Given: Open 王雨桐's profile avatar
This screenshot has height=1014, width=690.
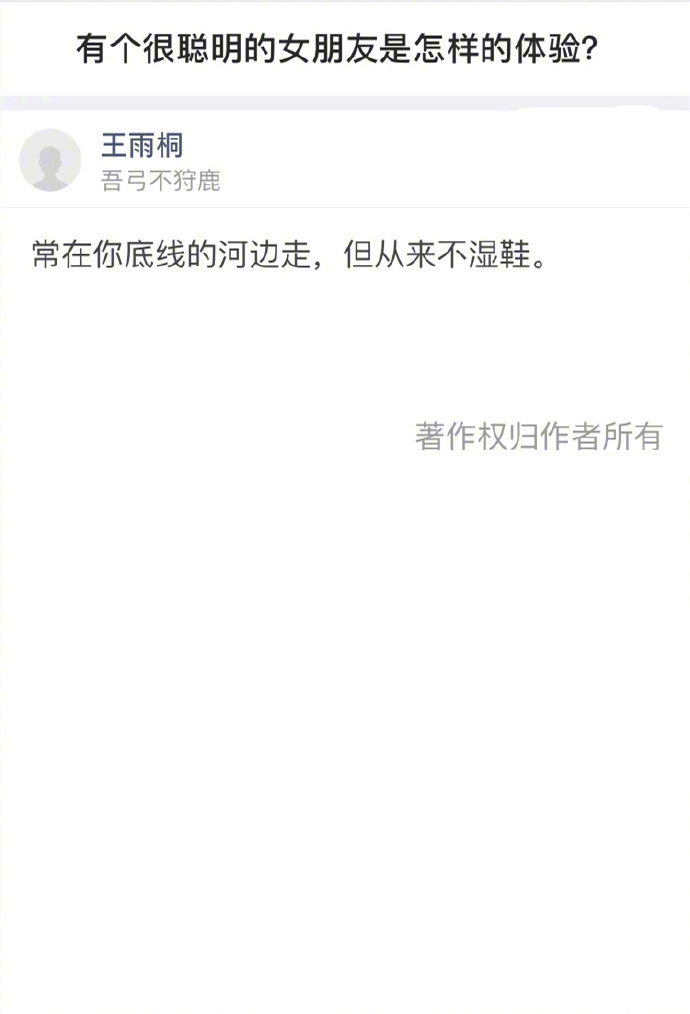Looking at the screenshot, I should (x=50, y=160).
